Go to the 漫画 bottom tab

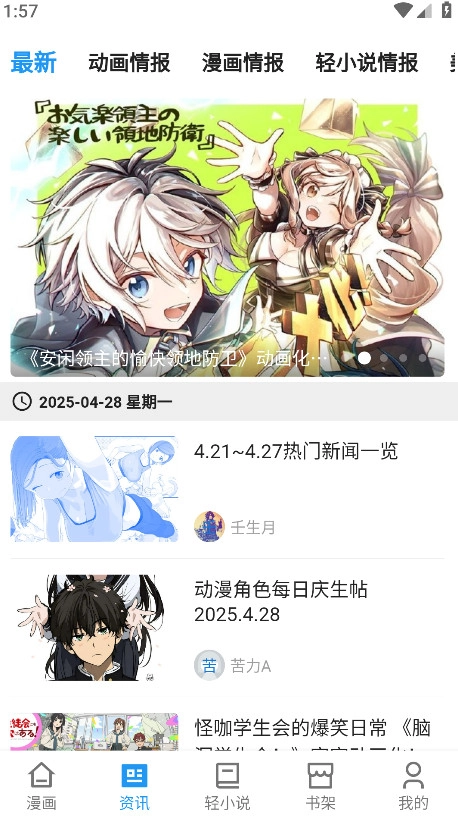point(41,785)
